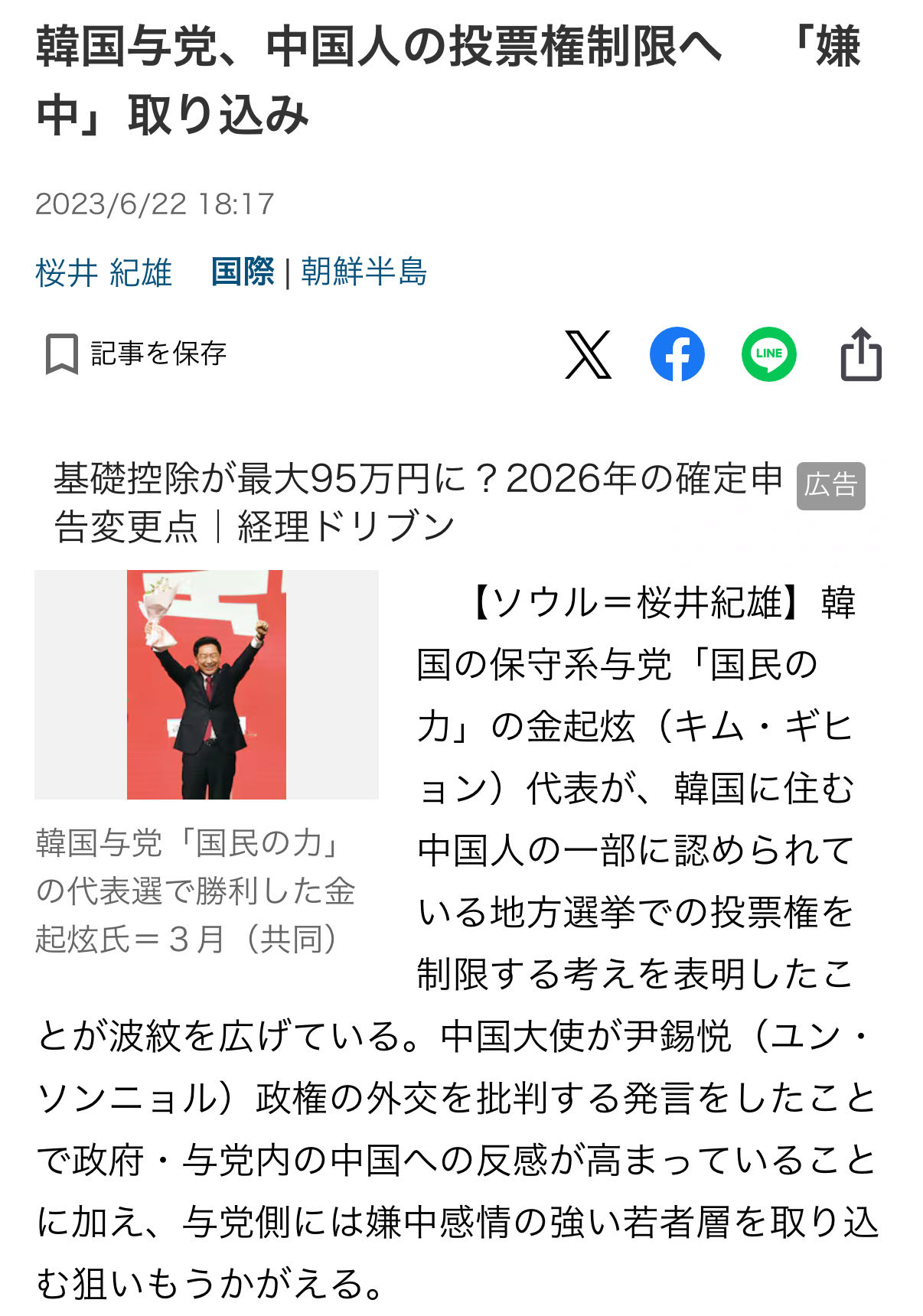Image resolution: width=923 pixels, height=1316 pixels.
Task: Save this article with 記事を保存
Action: click(136, 354)
